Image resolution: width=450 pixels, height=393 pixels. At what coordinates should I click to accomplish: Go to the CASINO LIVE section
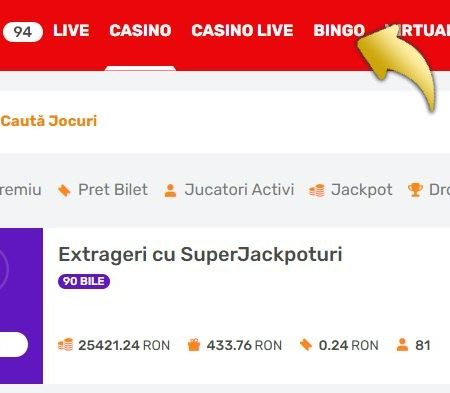[x=242, y=31]
